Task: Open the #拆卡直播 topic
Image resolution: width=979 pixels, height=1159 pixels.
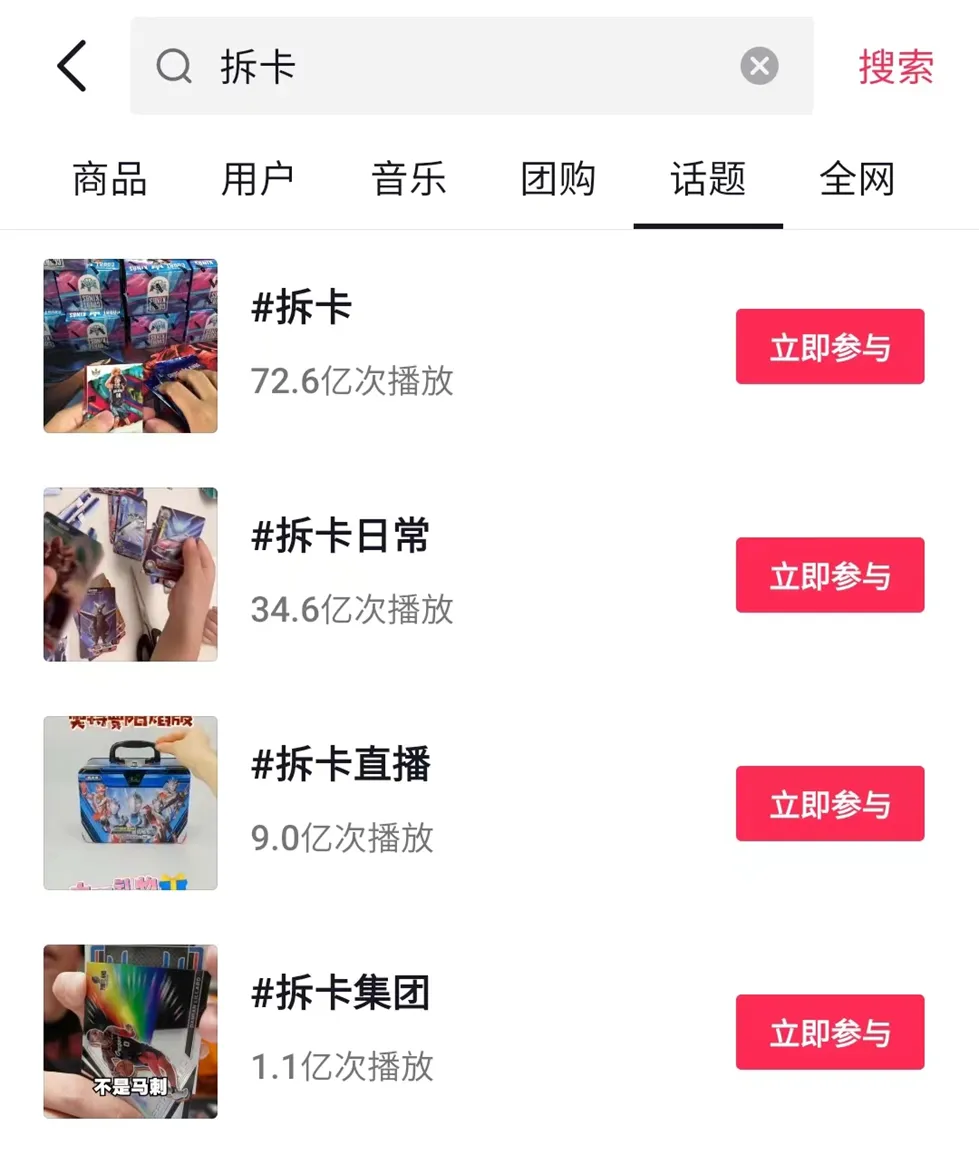Action: [x=340, y=765]
